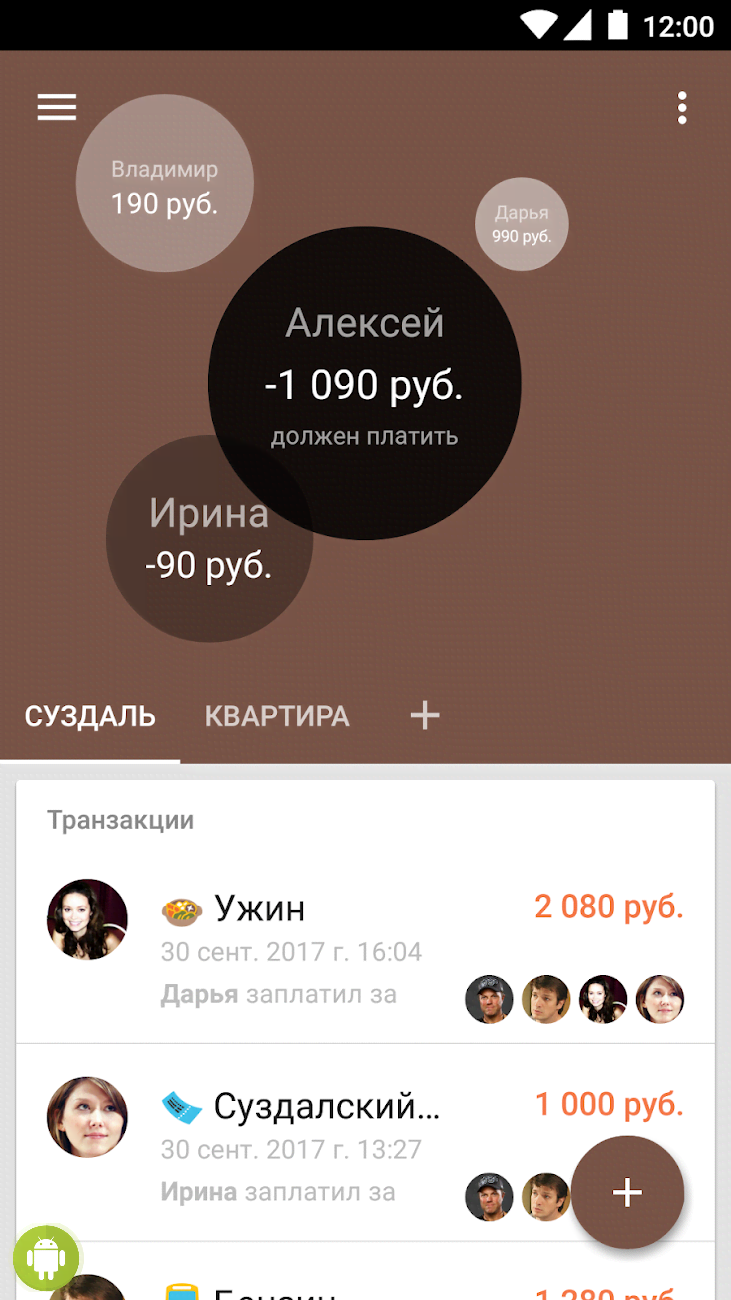
Task: Switch to the Квартира tab
Action: [x=277, y=716]
